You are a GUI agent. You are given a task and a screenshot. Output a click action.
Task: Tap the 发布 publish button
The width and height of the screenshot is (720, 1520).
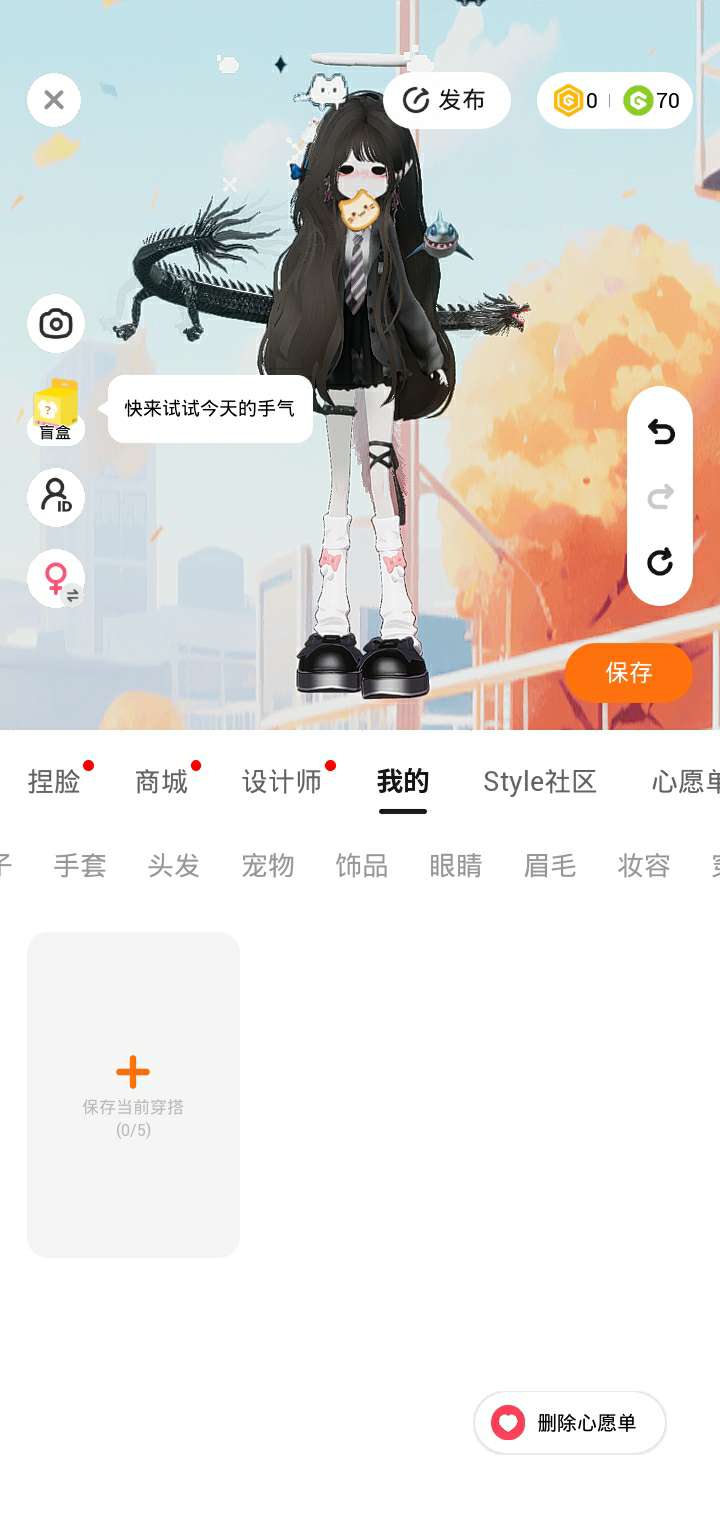[446, 100]
